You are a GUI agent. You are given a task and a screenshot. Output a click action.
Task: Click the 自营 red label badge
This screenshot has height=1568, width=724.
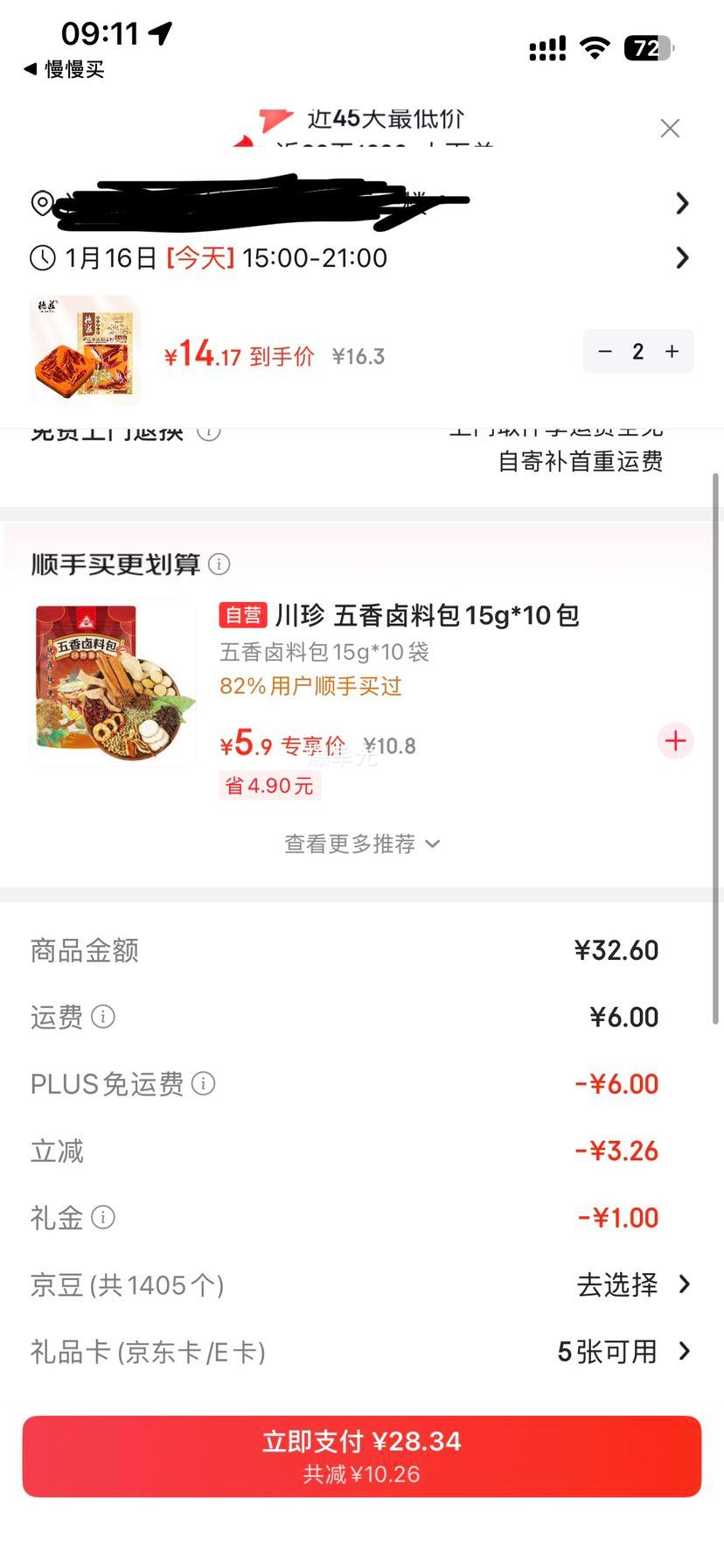coord(242,615)
